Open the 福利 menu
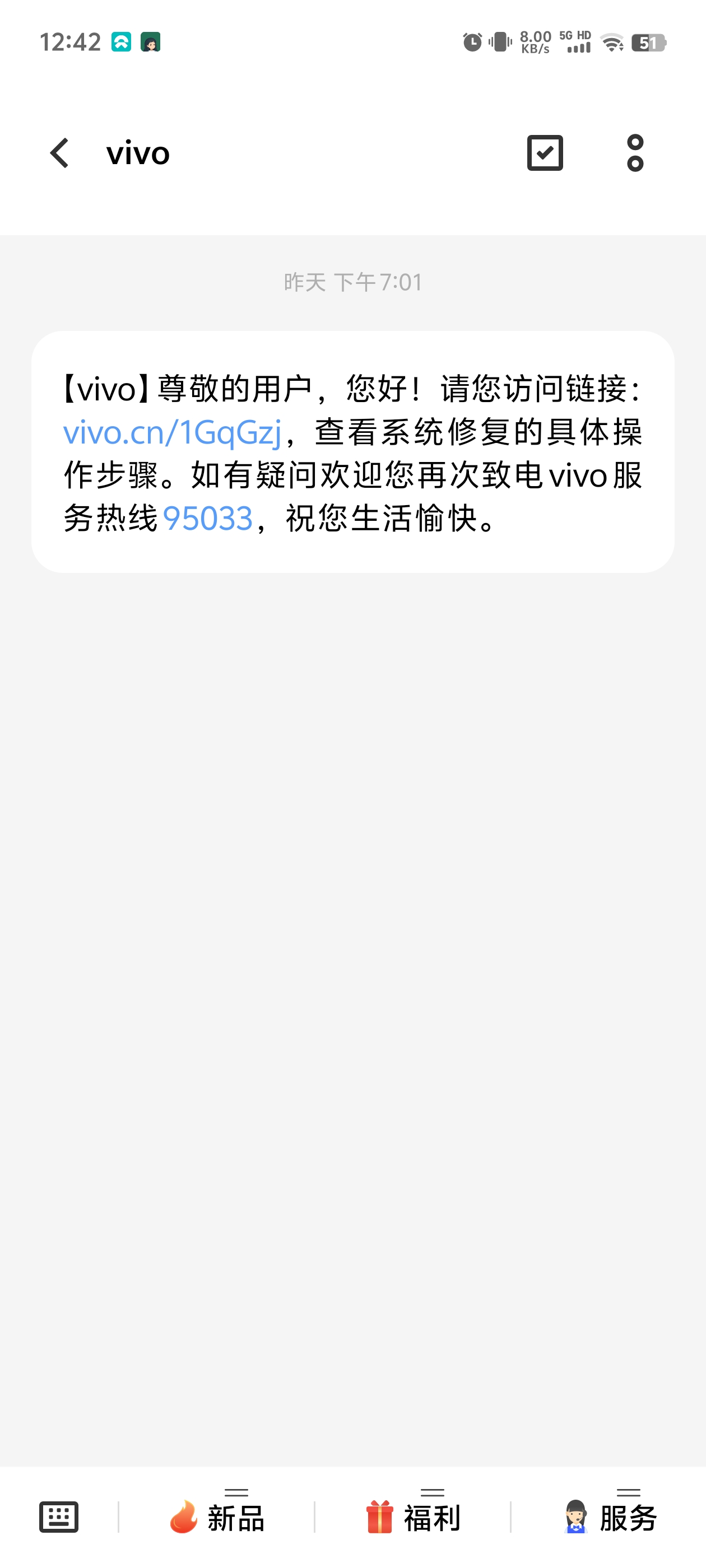 tap(413, 1516)
